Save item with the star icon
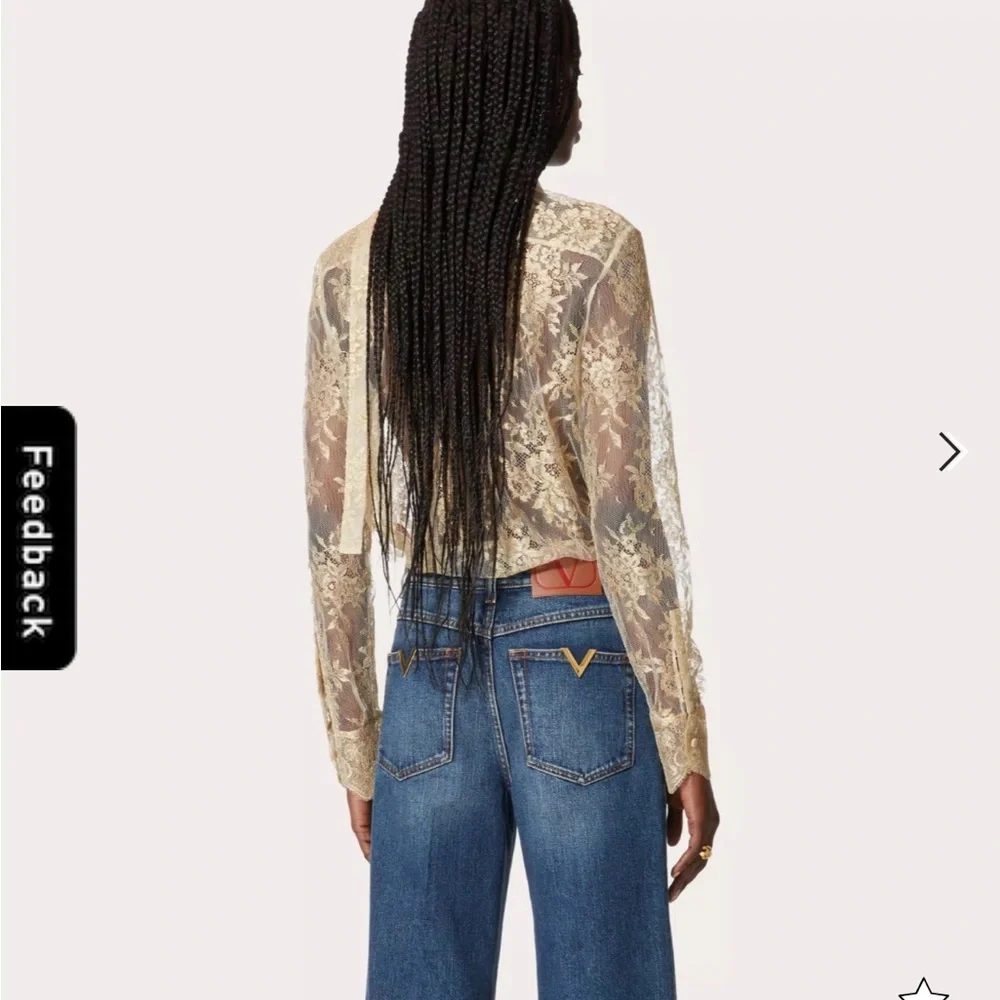 (923, 990)
